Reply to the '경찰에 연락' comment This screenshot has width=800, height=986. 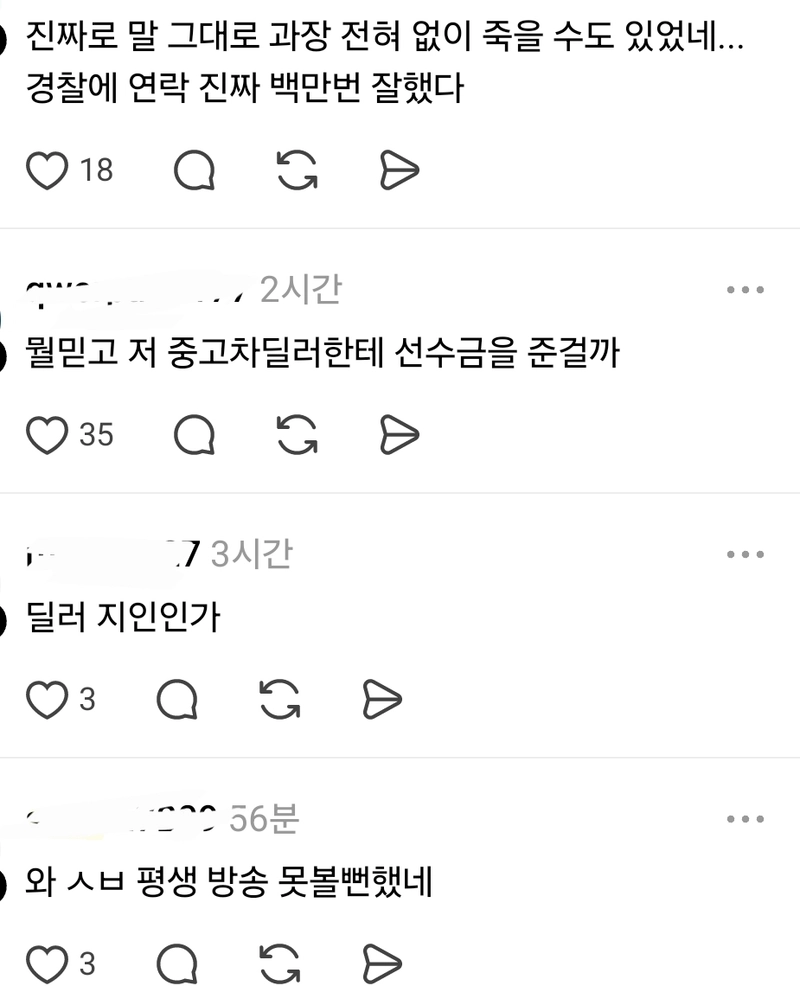[194, 171]
